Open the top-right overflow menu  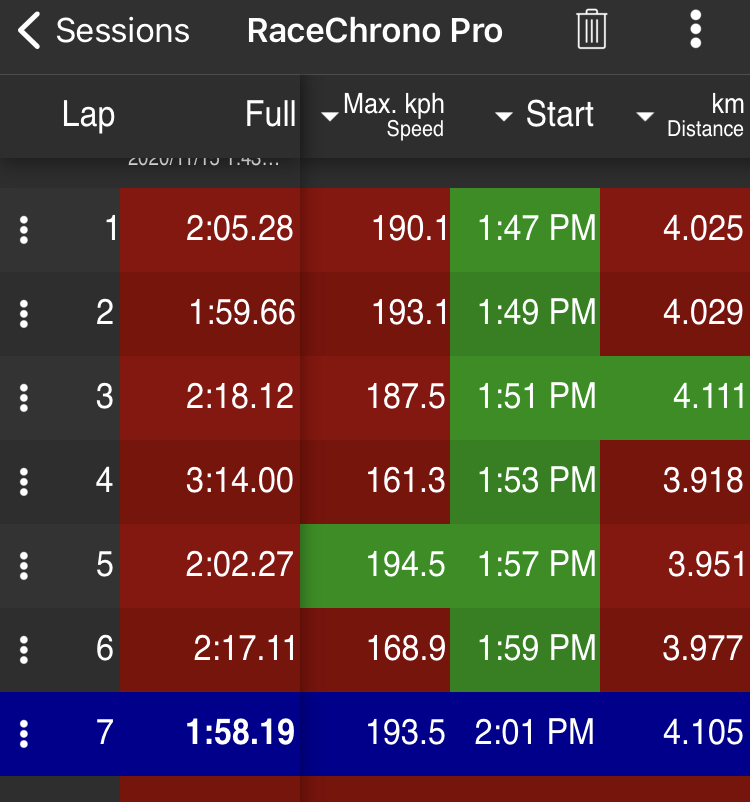point(696,31)
